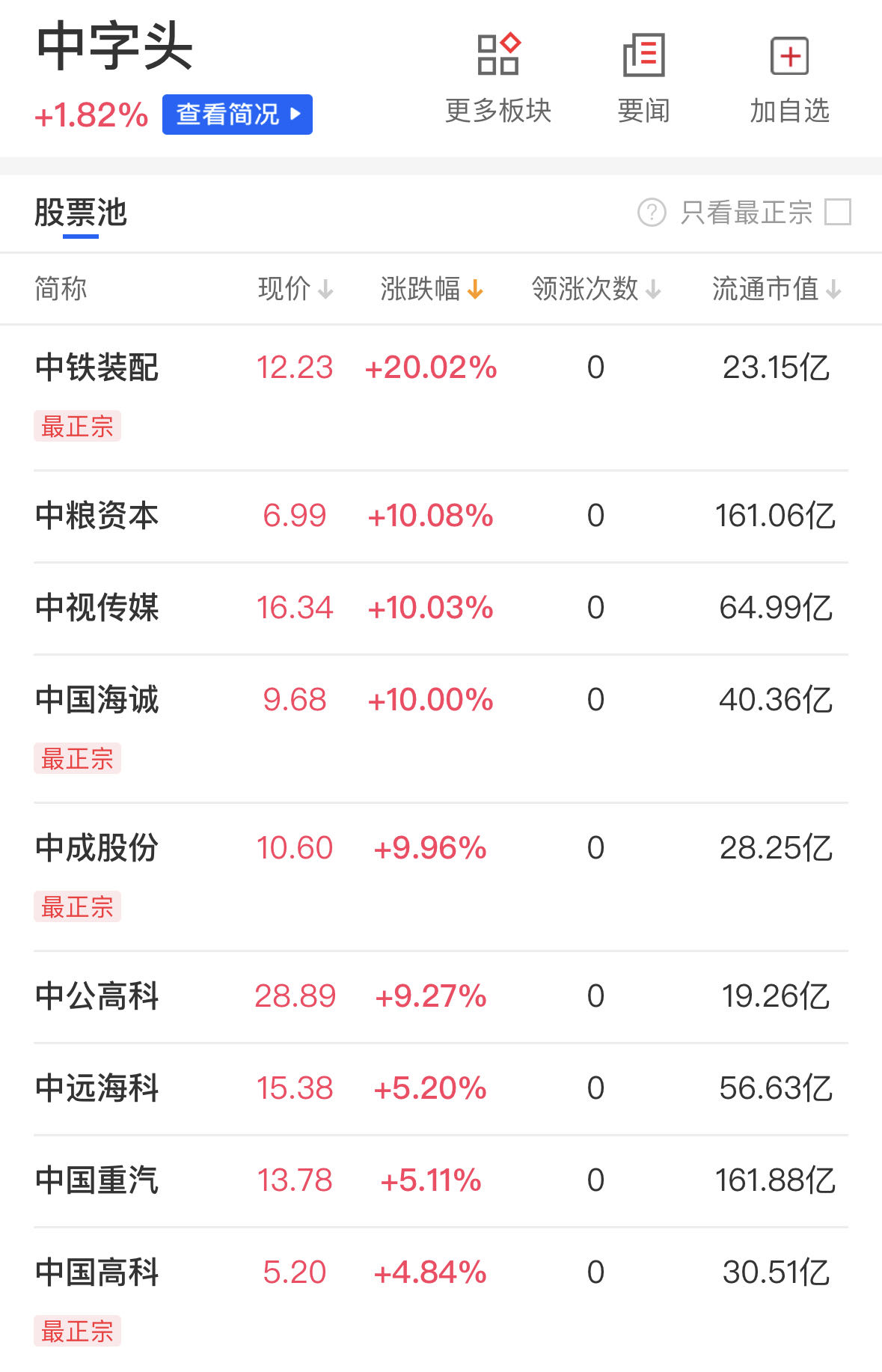Add the sector via 加自选
This screenshot has width=882, height=1372.
click(x=789, y=77)
